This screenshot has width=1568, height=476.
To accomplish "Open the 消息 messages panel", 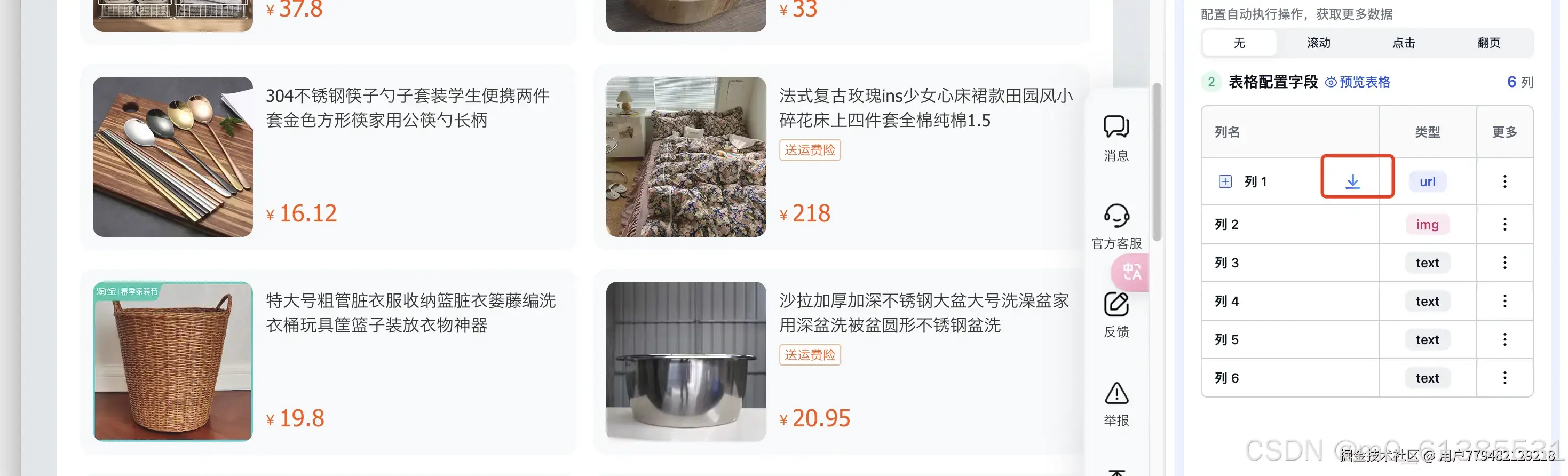I will pos(1116,138).
